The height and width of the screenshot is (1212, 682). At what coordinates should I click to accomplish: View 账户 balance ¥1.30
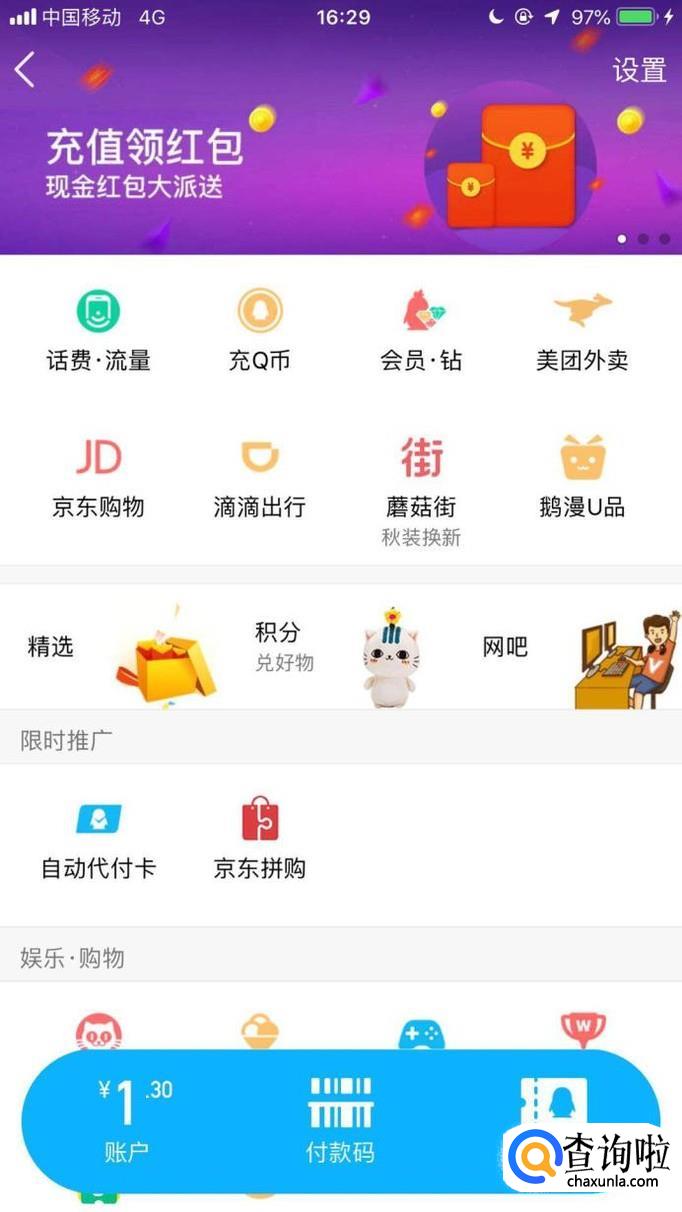click(127, 1120)
